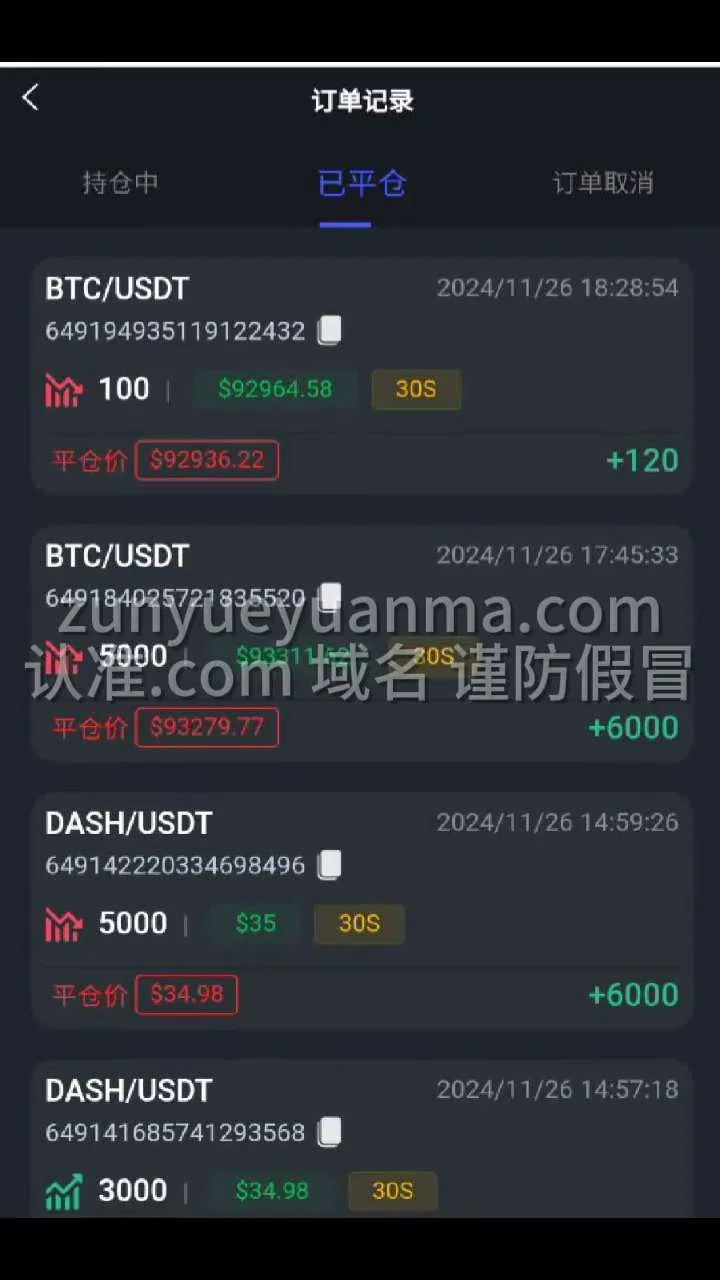Screen dimensions: 720x1280
Task: Go back from the 订单记录 page
Action: click(30, 98)
